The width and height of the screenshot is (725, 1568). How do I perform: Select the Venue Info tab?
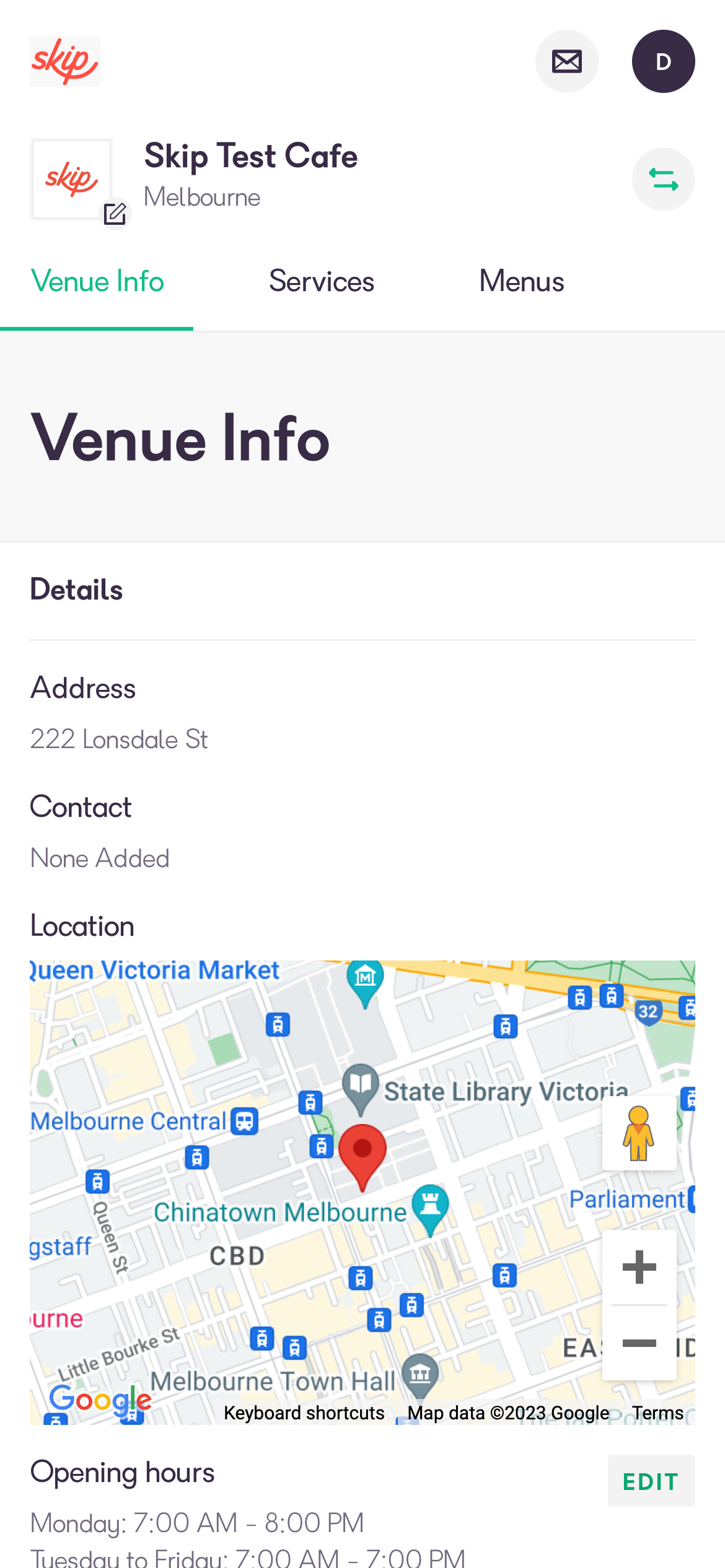pyautogui.click(x=97, y=282)
